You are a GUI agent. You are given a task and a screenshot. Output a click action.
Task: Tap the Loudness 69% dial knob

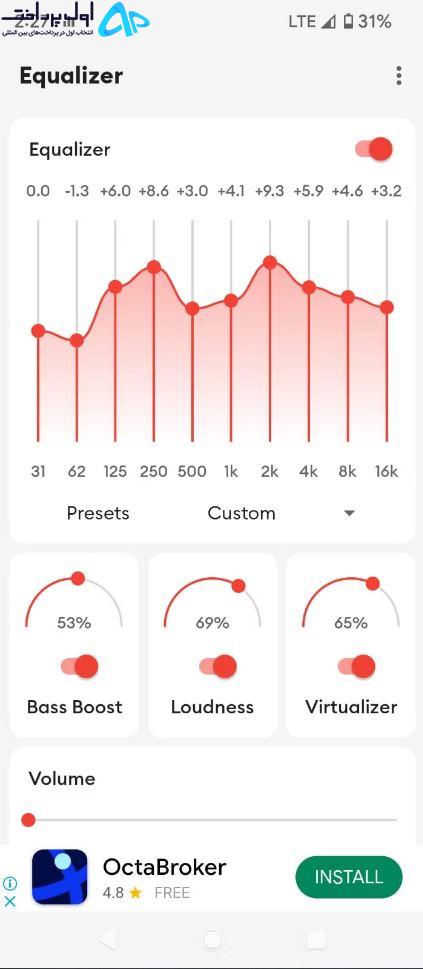click(239, 586)
